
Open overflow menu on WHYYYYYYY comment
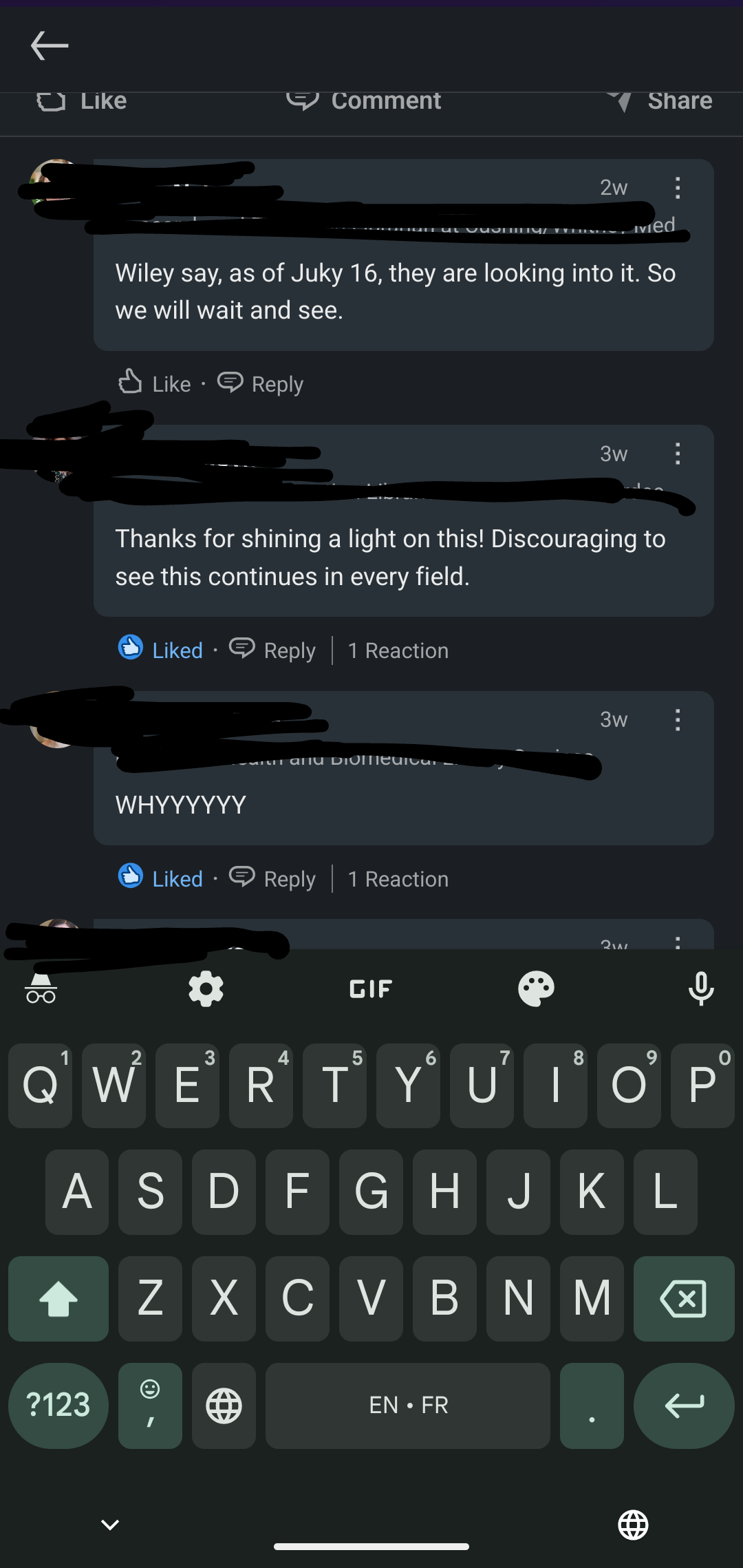[678, 720]
